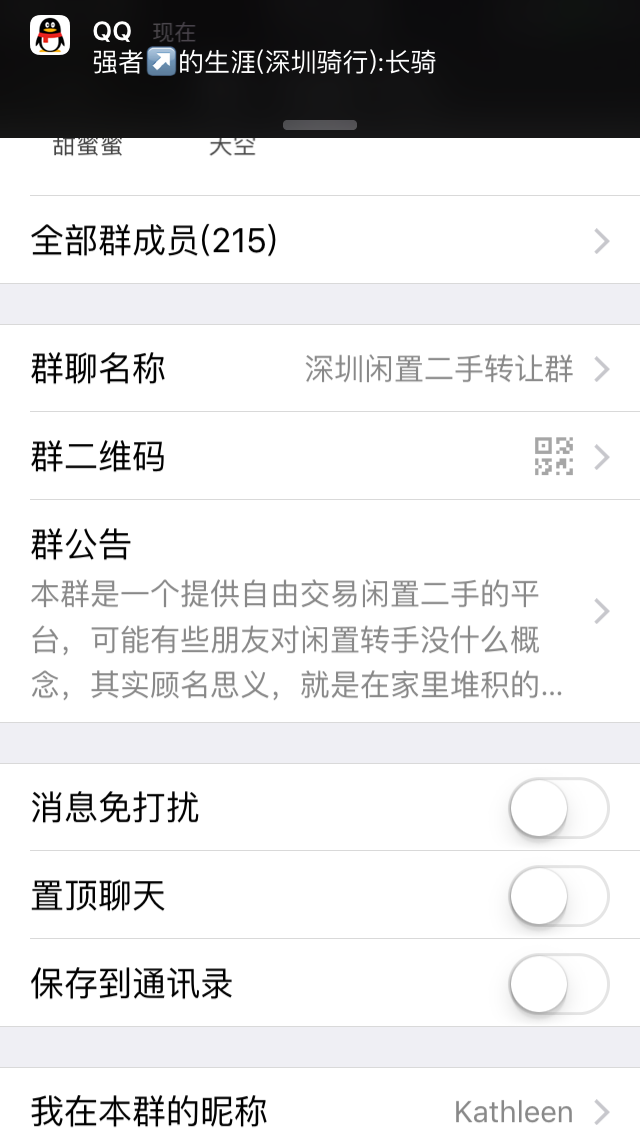
Task: Enable the 消息免打扰 switch
Action: pos(559,808)
